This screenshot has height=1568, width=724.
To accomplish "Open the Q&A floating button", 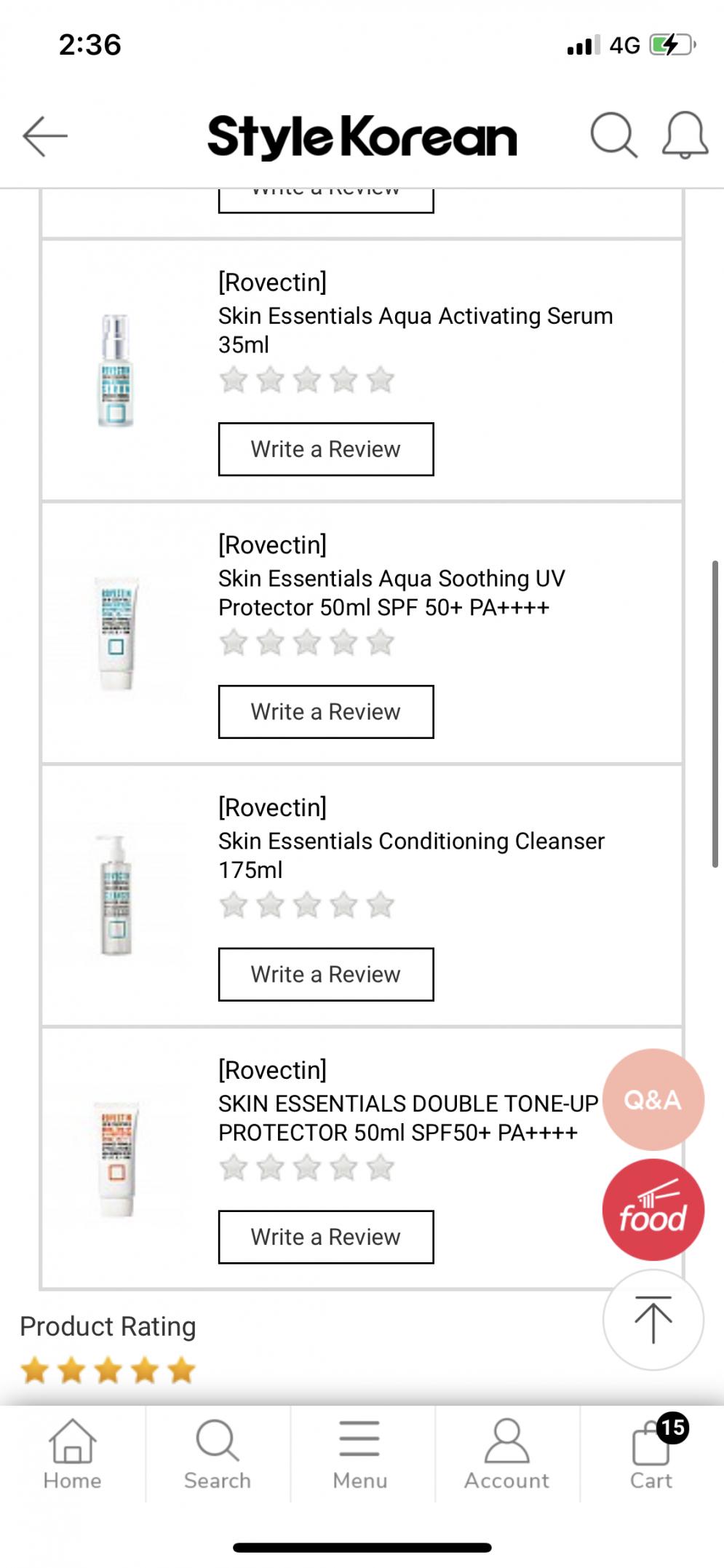I will tap(653, 1099).
